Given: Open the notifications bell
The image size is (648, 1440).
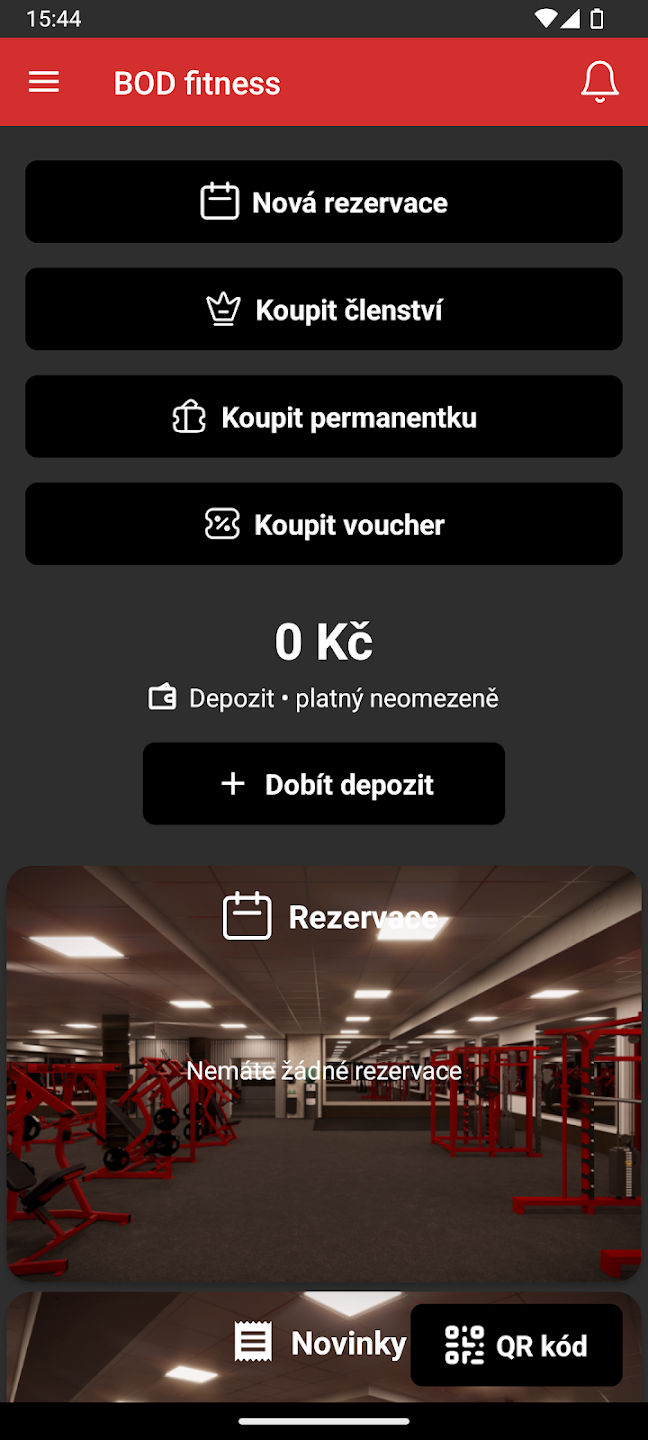Looking at the screenshot, I should (x=599, y=83).
